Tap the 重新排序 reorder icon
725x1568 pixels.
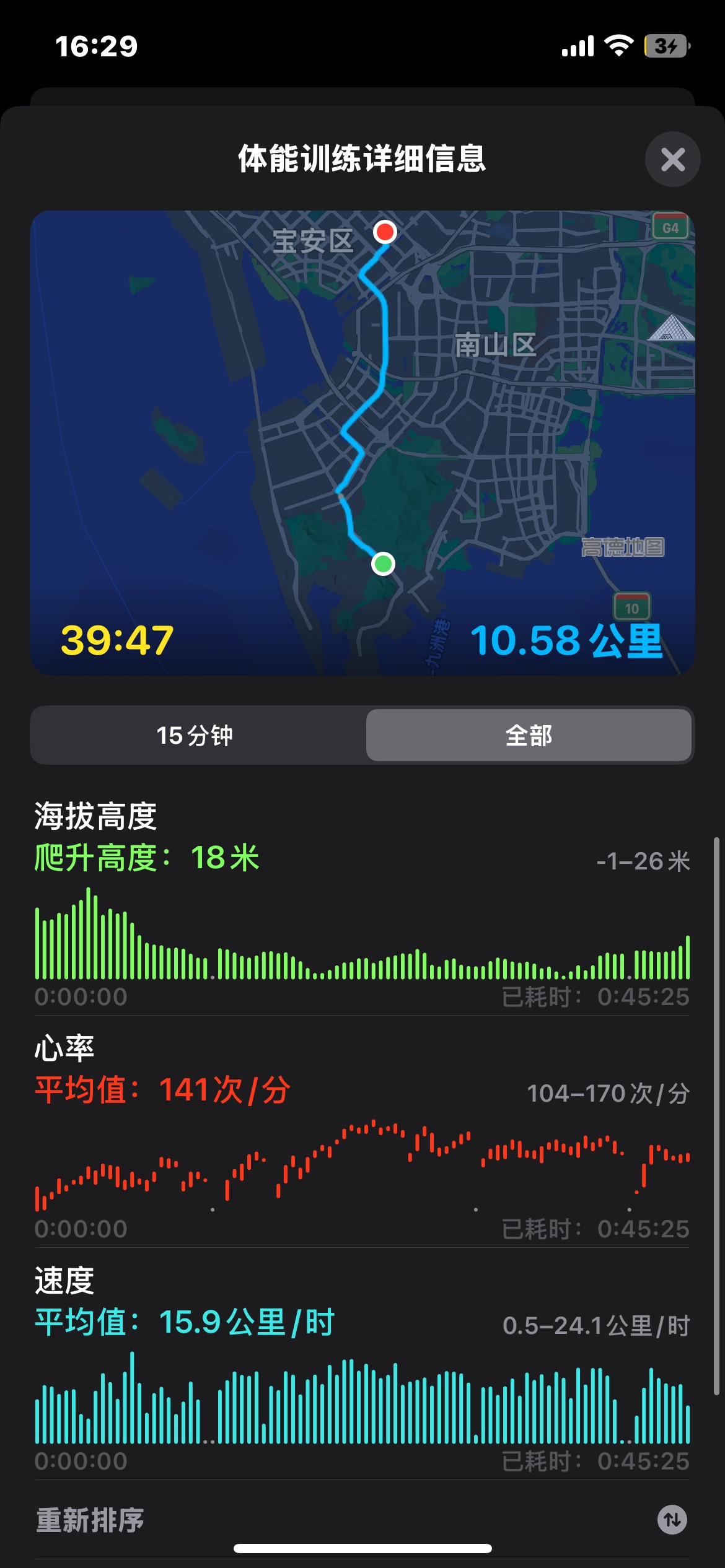(x=672, y=1520)
